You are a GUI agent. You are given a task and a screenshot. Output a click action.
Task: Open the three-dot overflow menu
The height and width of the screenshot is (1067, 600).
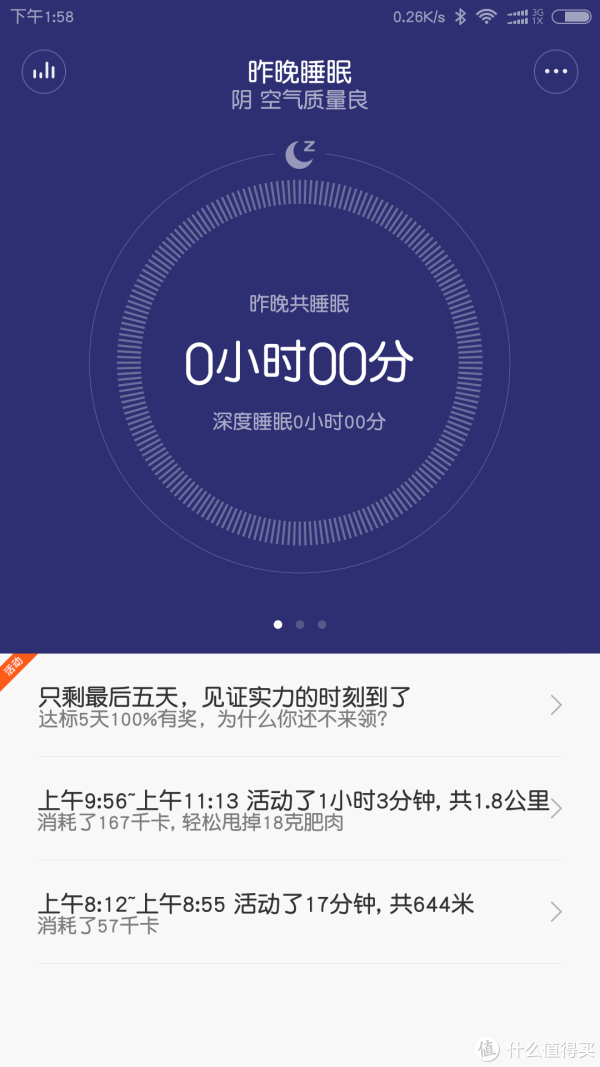pos(556,72)
